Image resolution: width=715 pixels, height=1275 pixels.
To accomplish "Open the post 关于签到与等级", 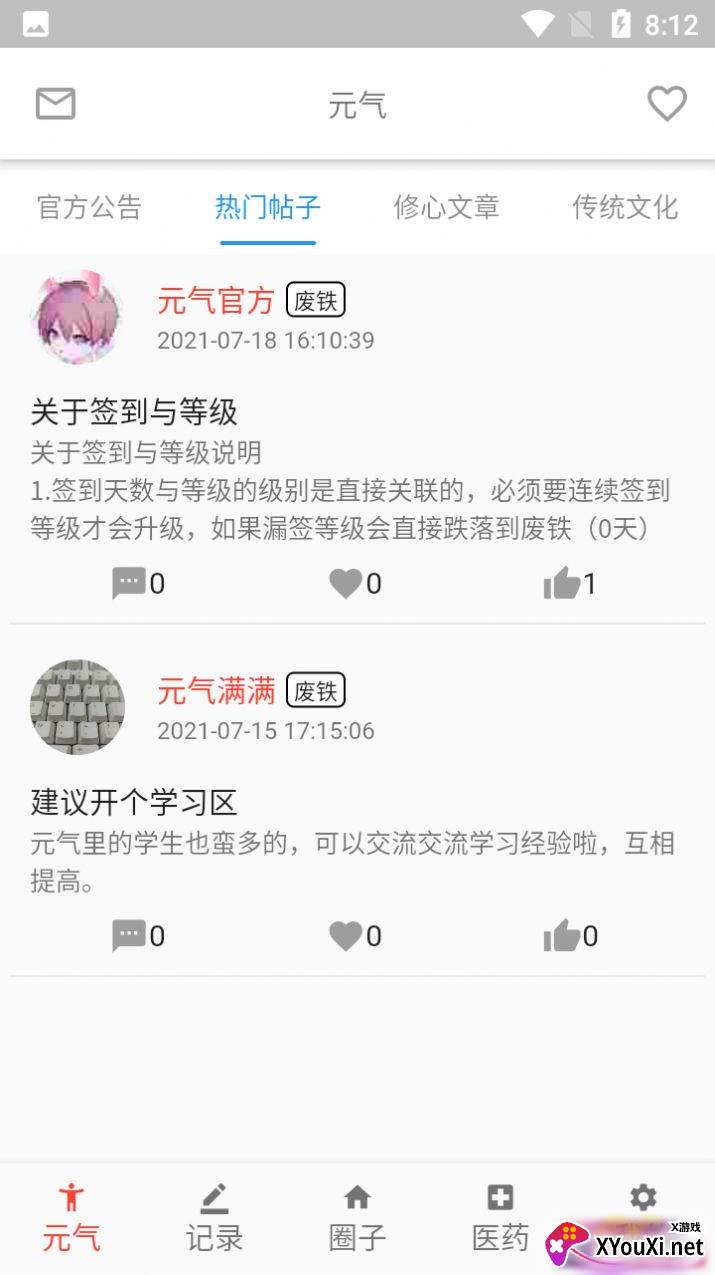I will click(134, 411).
